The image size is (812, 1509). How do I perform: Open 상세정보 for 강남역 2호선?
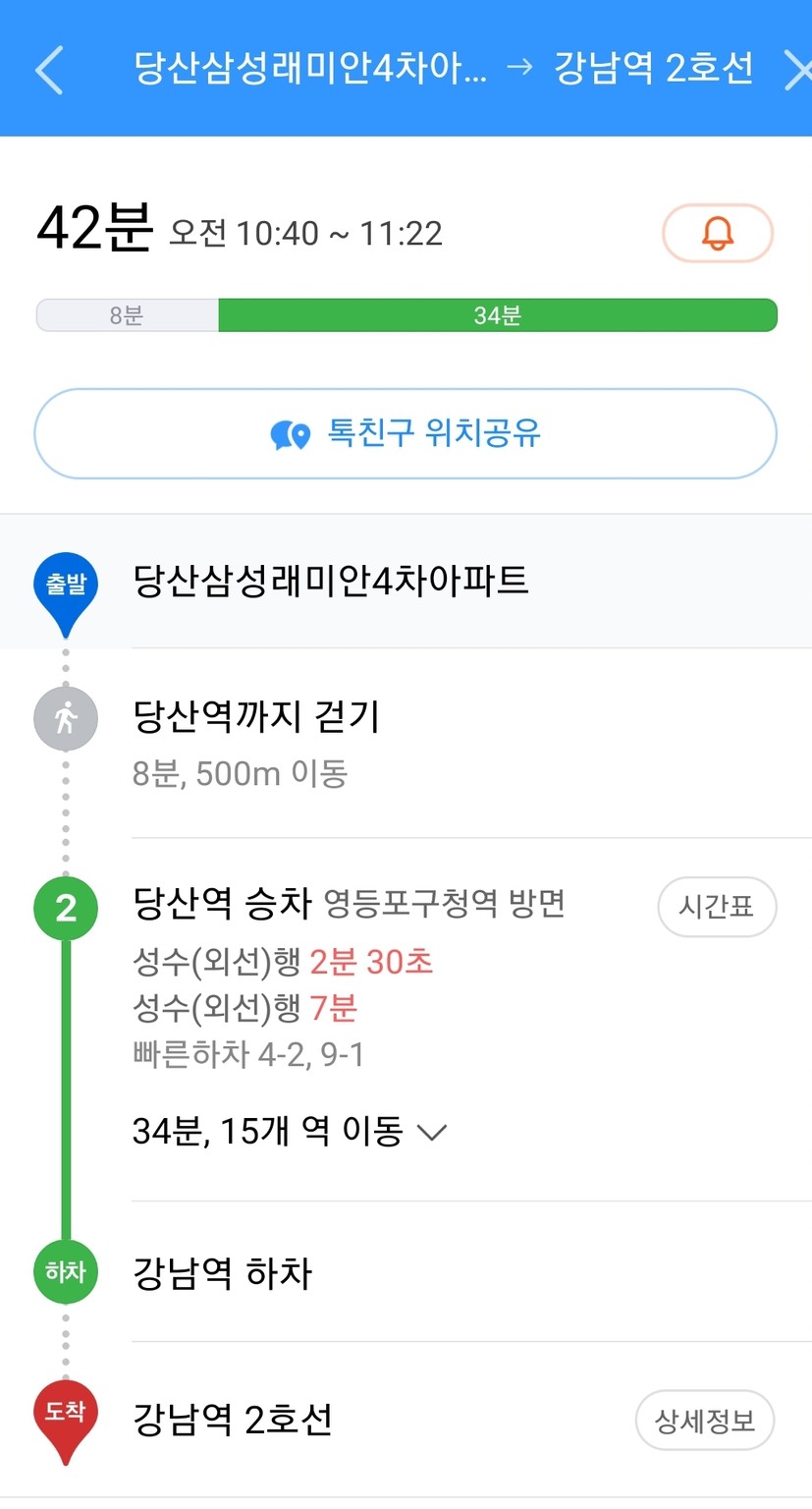[x=705, y=1421]
